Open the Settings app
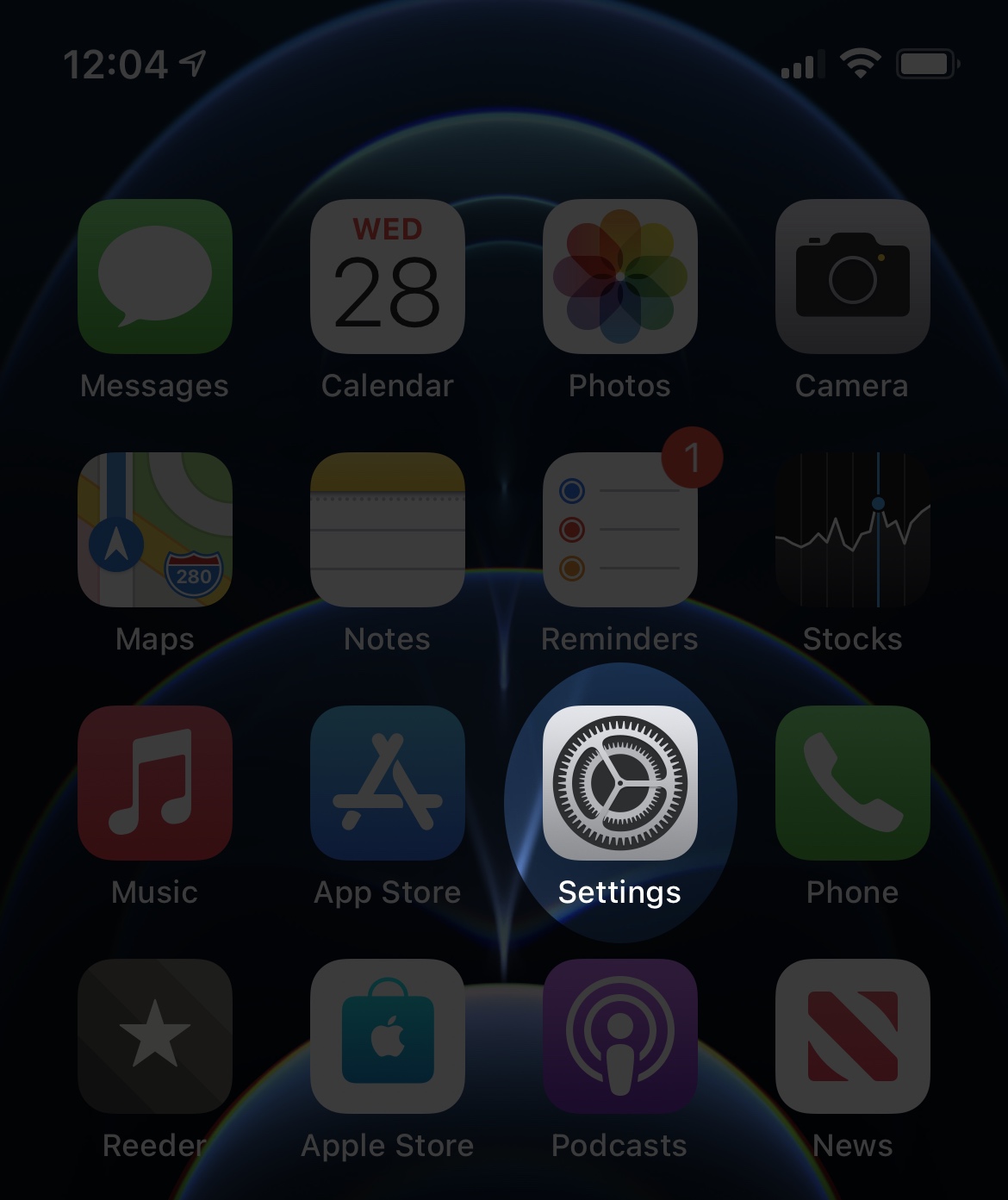 (619, 782)
